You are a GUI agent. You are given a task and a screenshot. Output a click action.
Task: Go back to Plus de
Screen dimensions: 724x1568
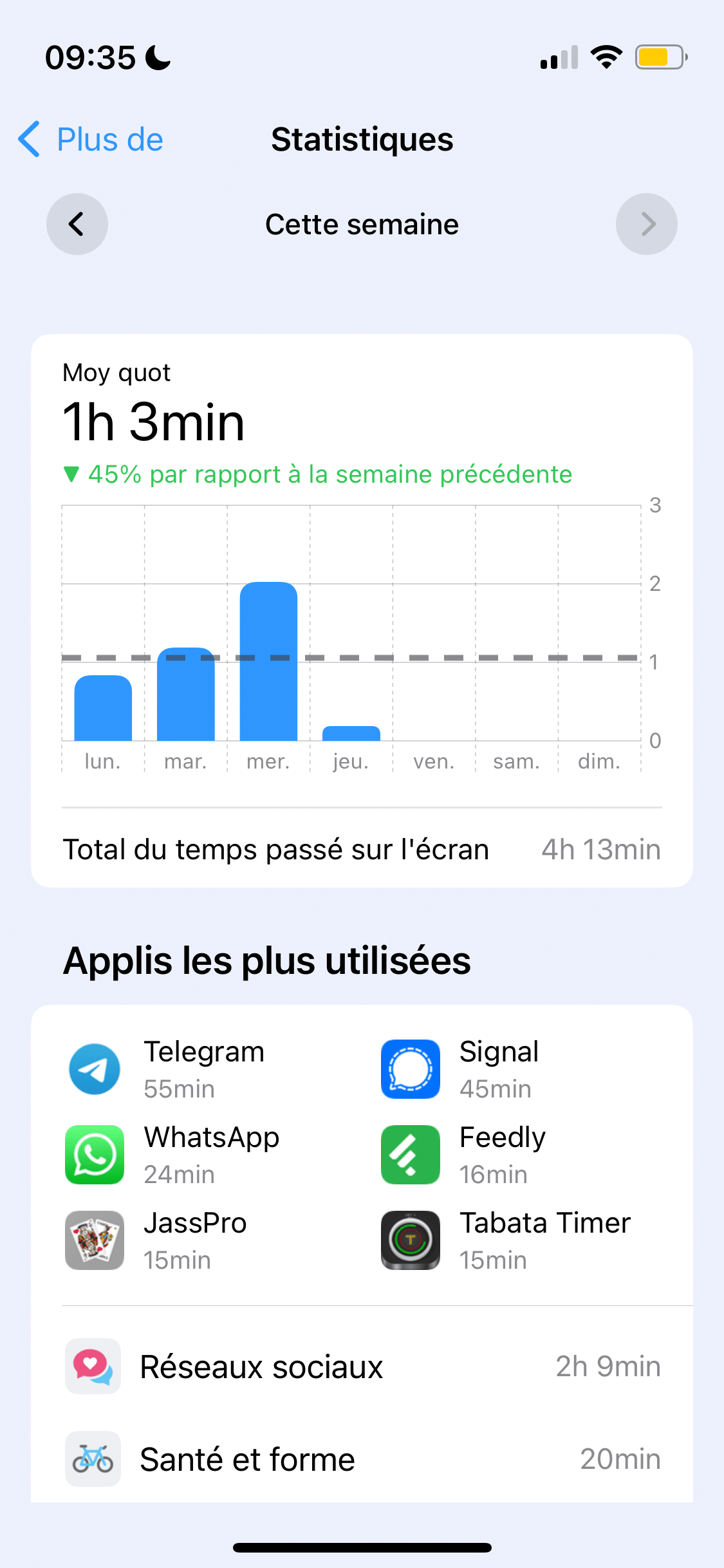[91, 140]
